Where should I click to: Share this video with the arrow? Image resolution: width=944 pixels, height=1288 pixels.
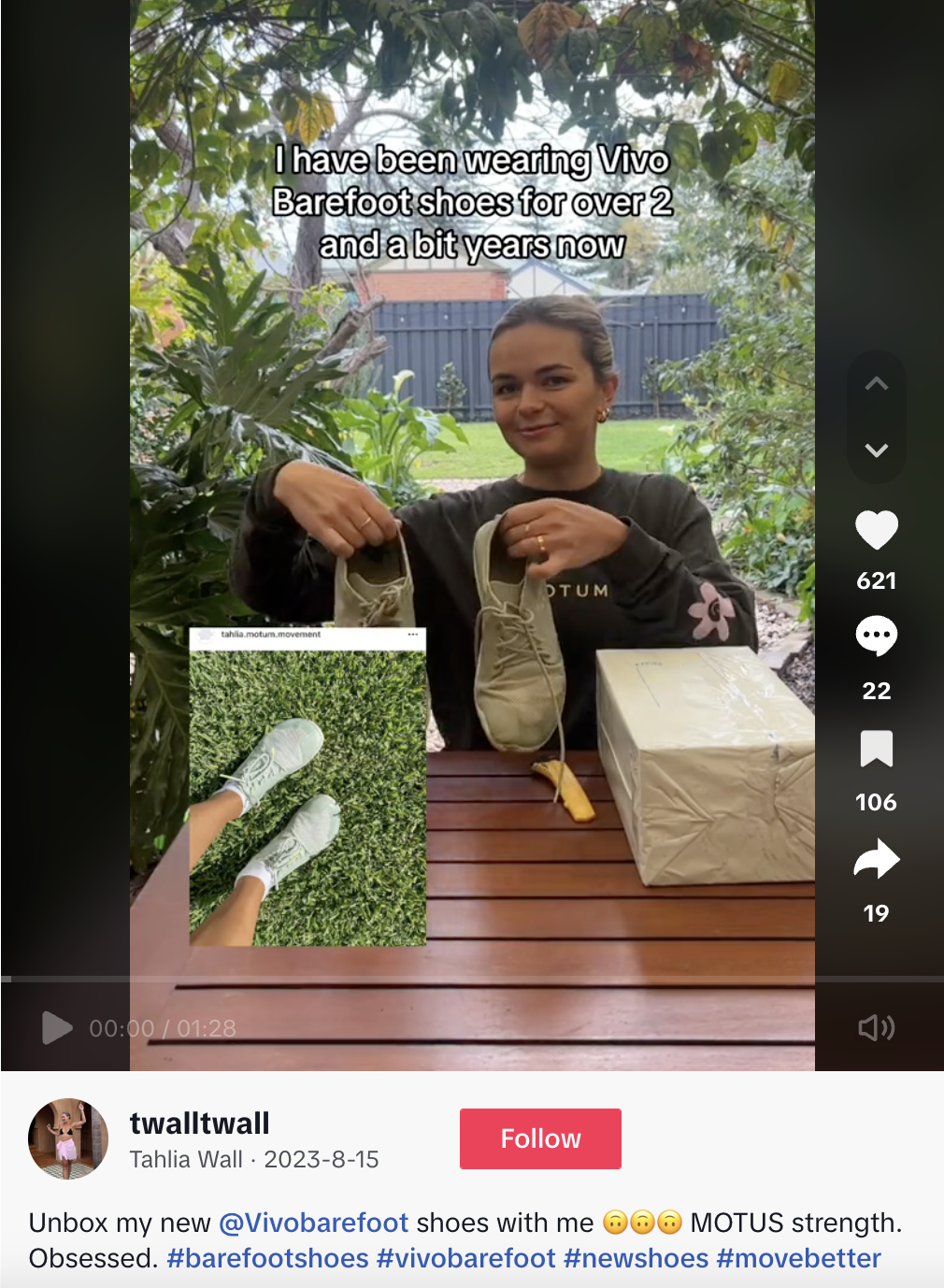coord(876,860)
